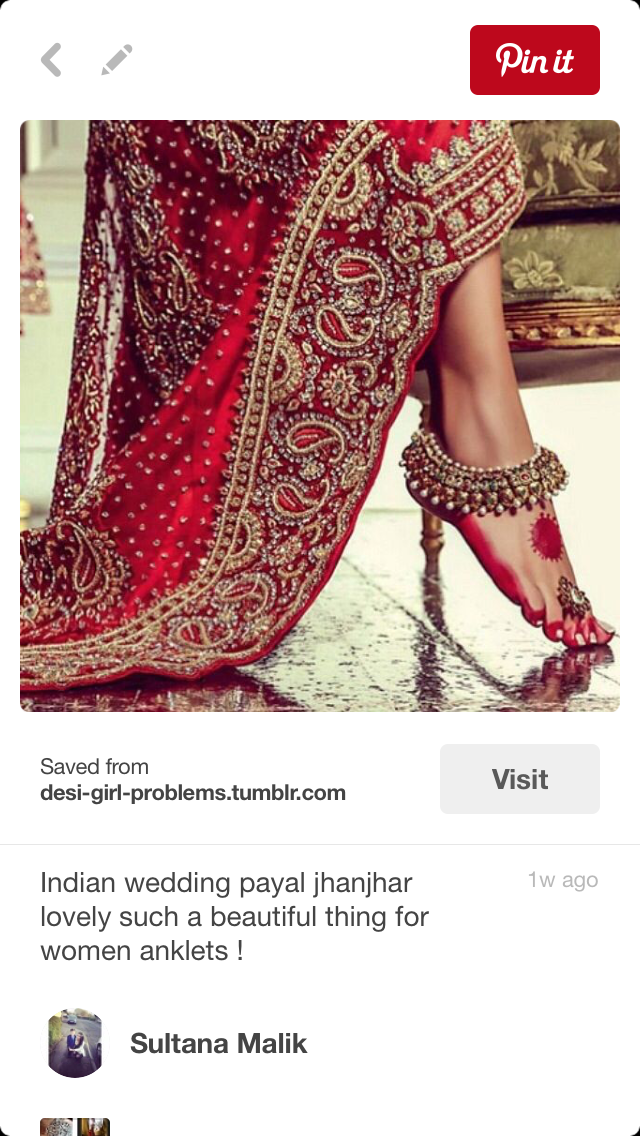Go back using the left arrow

(x=52, y=60)
